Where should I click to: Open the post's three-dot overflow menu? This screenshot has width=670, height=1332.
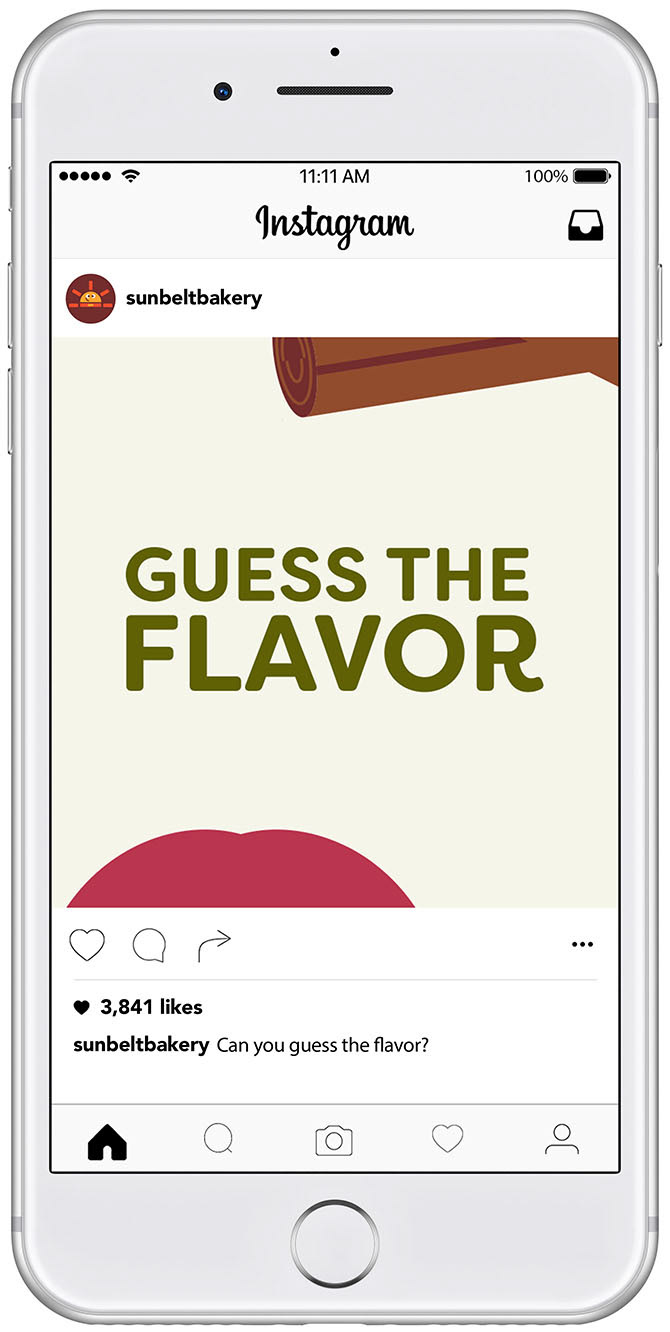(582, 944)
